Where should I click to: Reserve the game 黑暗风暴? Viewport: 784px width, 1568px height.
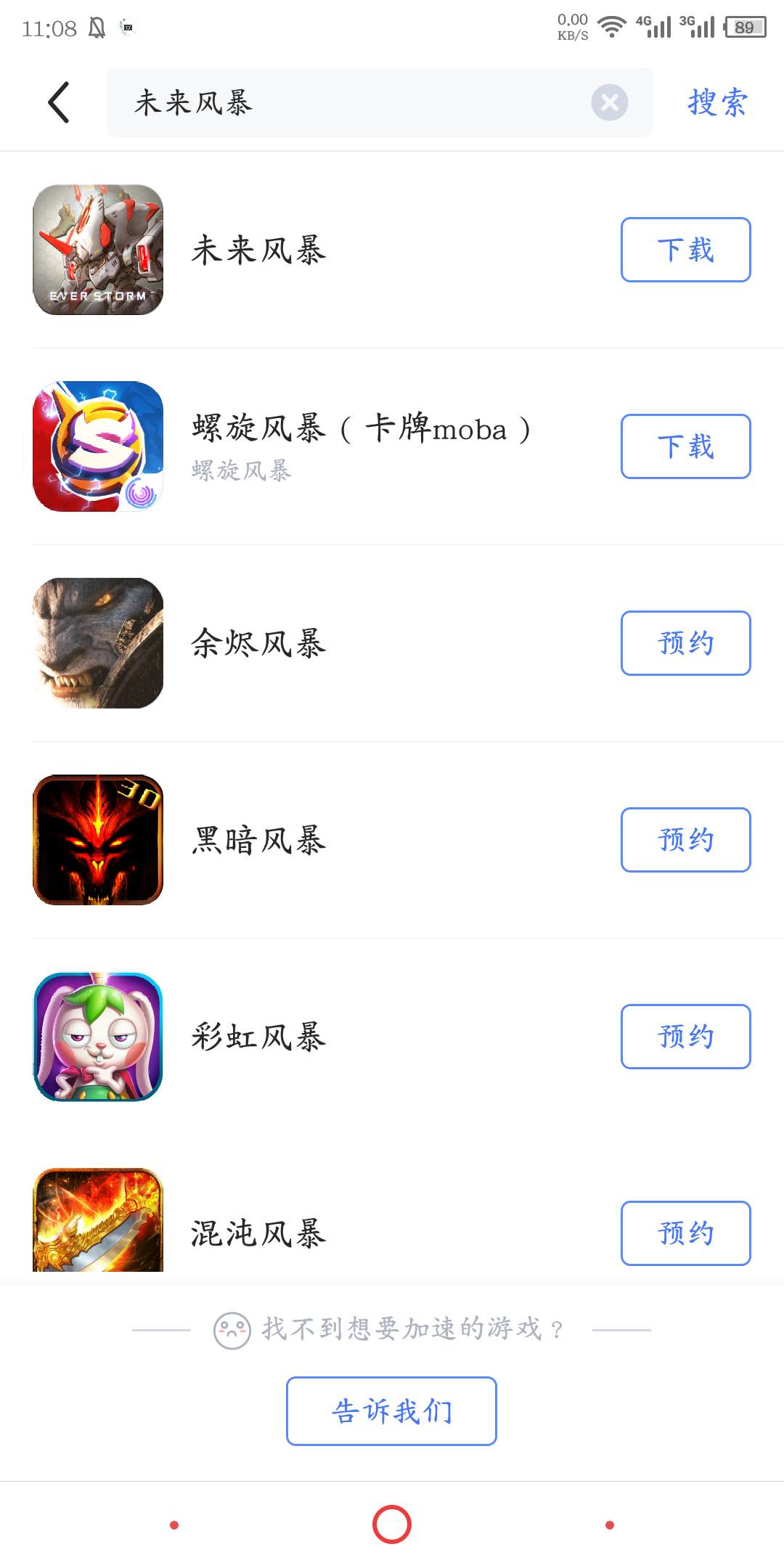[x=685, y=840]
